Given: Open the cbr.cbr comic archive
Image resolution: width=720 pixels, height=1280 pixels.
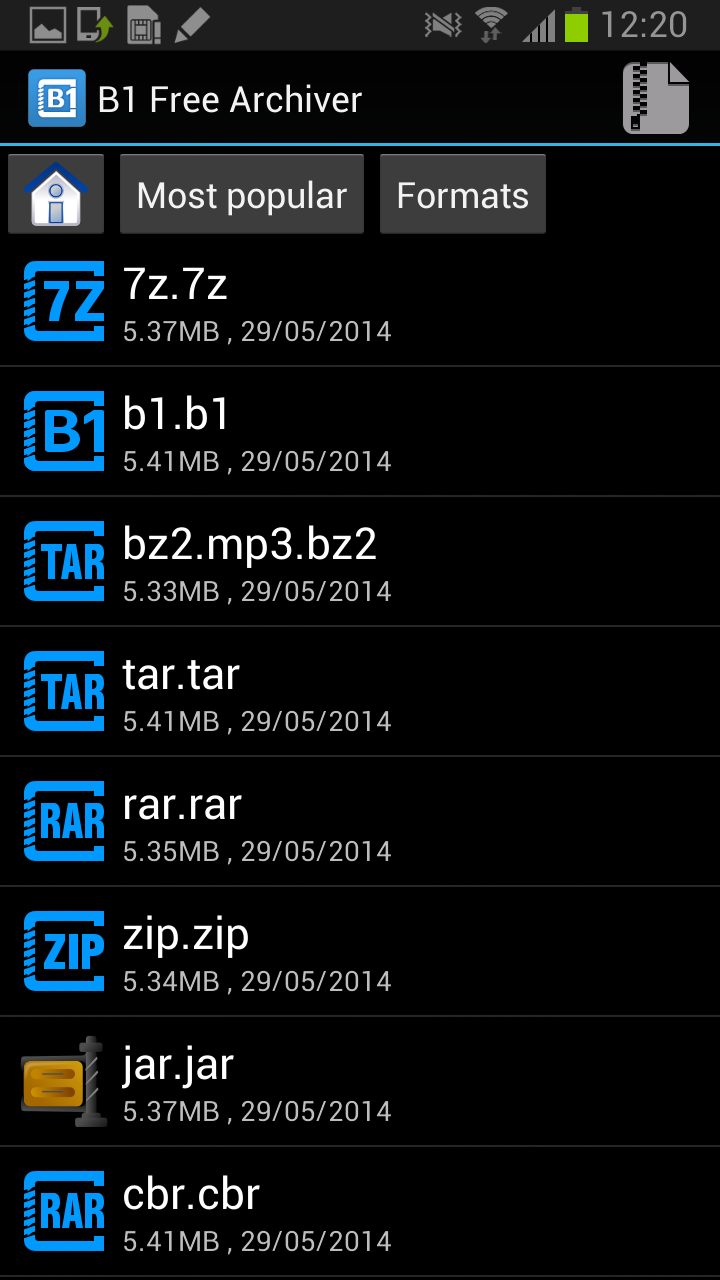Looking at the screenshot, I should tap(360, 1212).
